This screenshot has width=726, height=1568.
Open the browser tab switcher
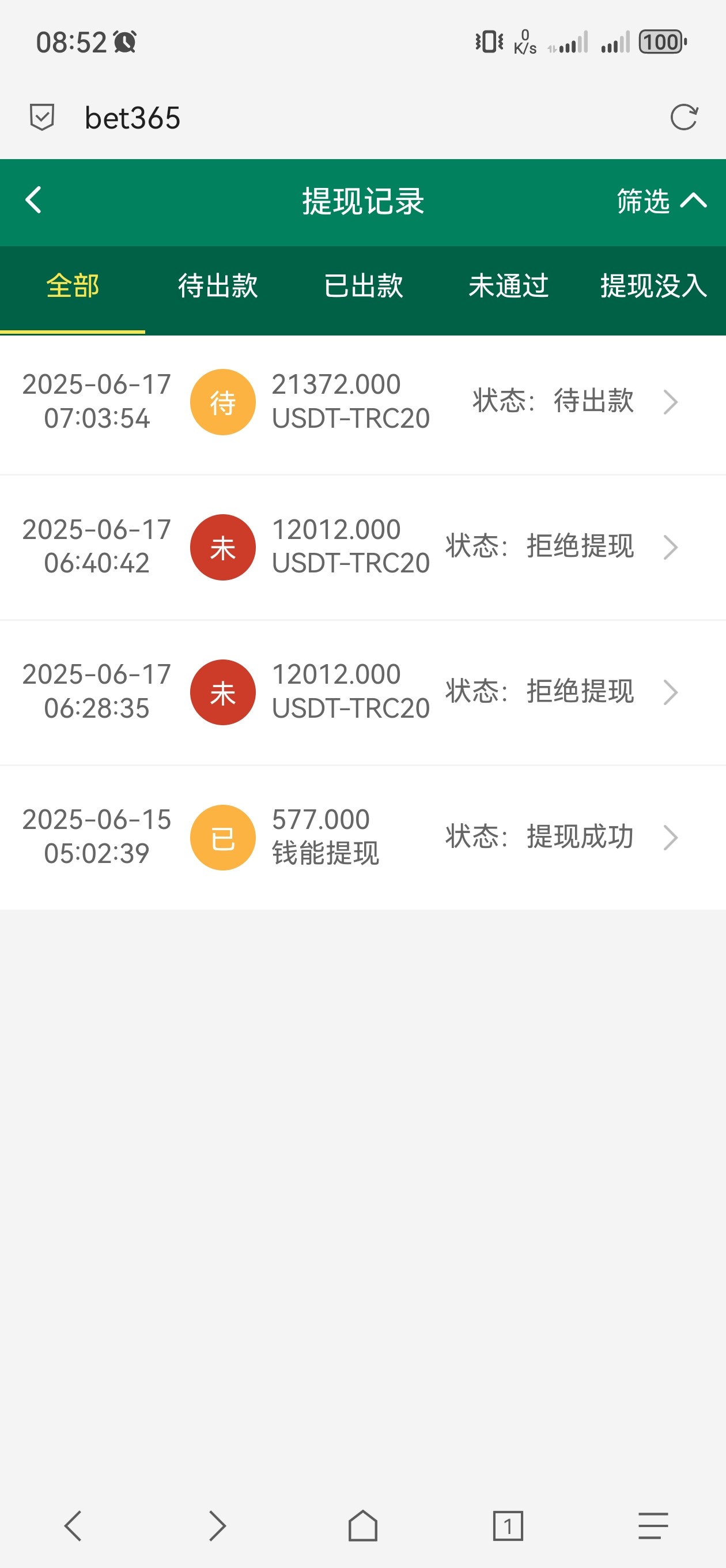click(508, 1525)
